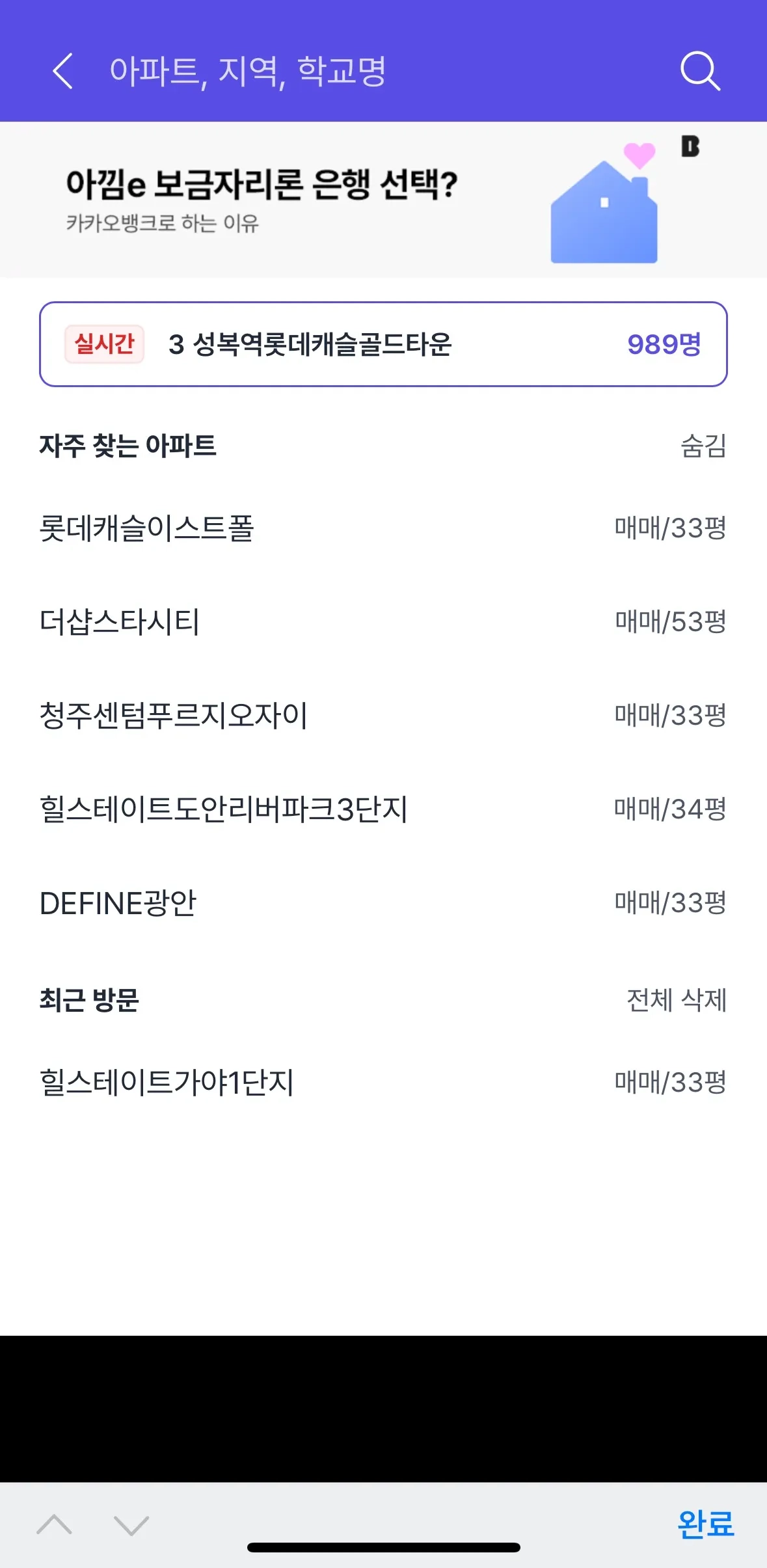The image size is (767, 1568).
Task: Tap 완료 to dismiss keyboard bar
Action: [705, 1524]
